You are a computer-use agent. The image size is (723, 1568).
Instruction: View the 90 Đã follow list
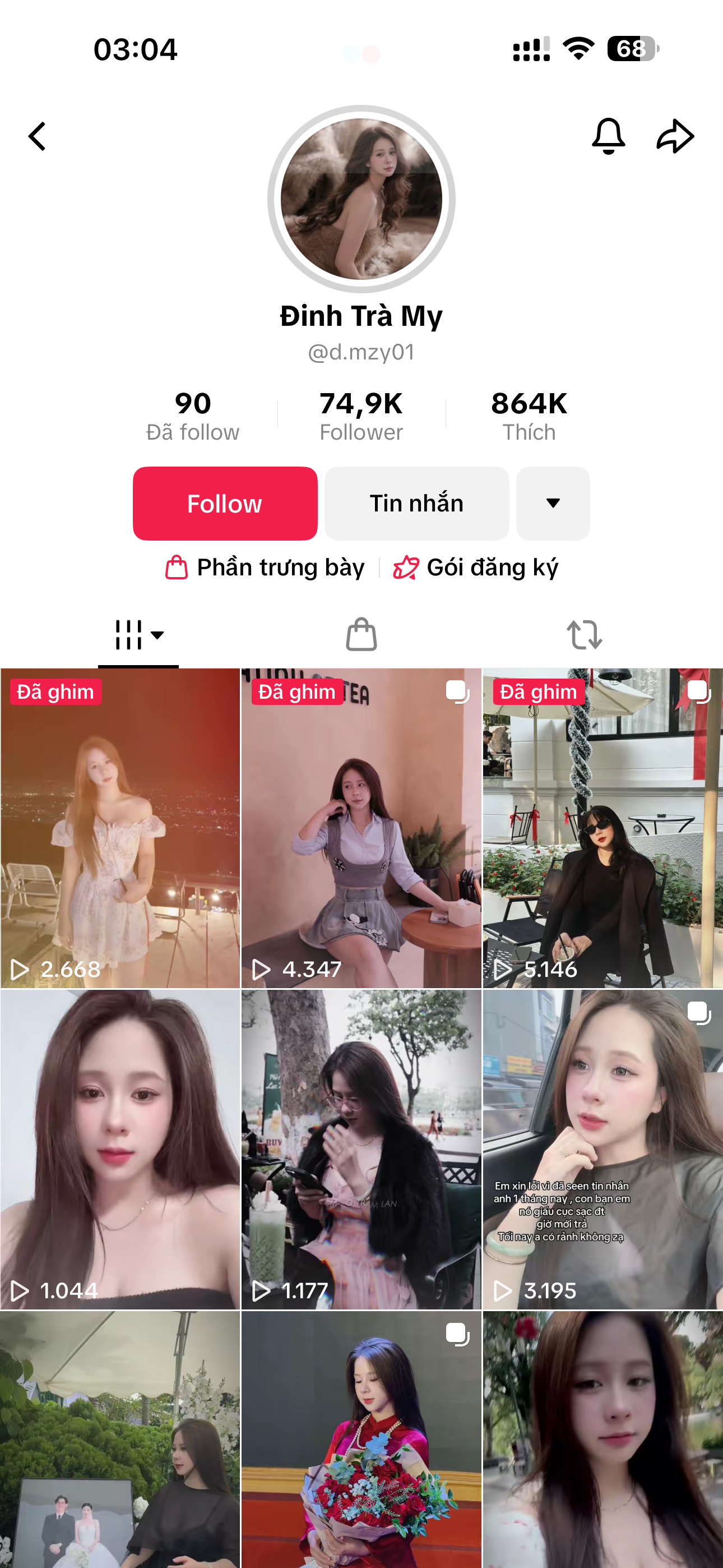pyautogui.click(x=192, y=416)
